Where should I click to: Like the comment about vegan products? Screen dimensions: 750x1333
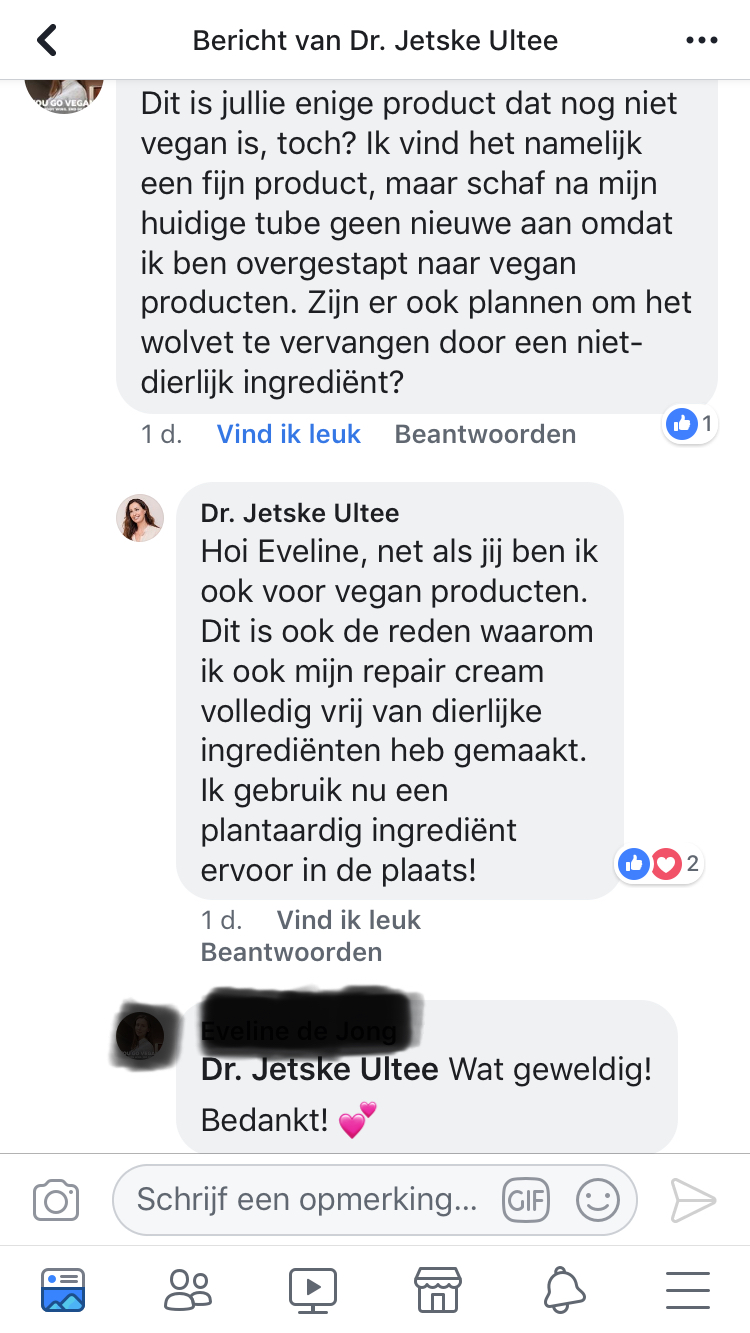288,434
